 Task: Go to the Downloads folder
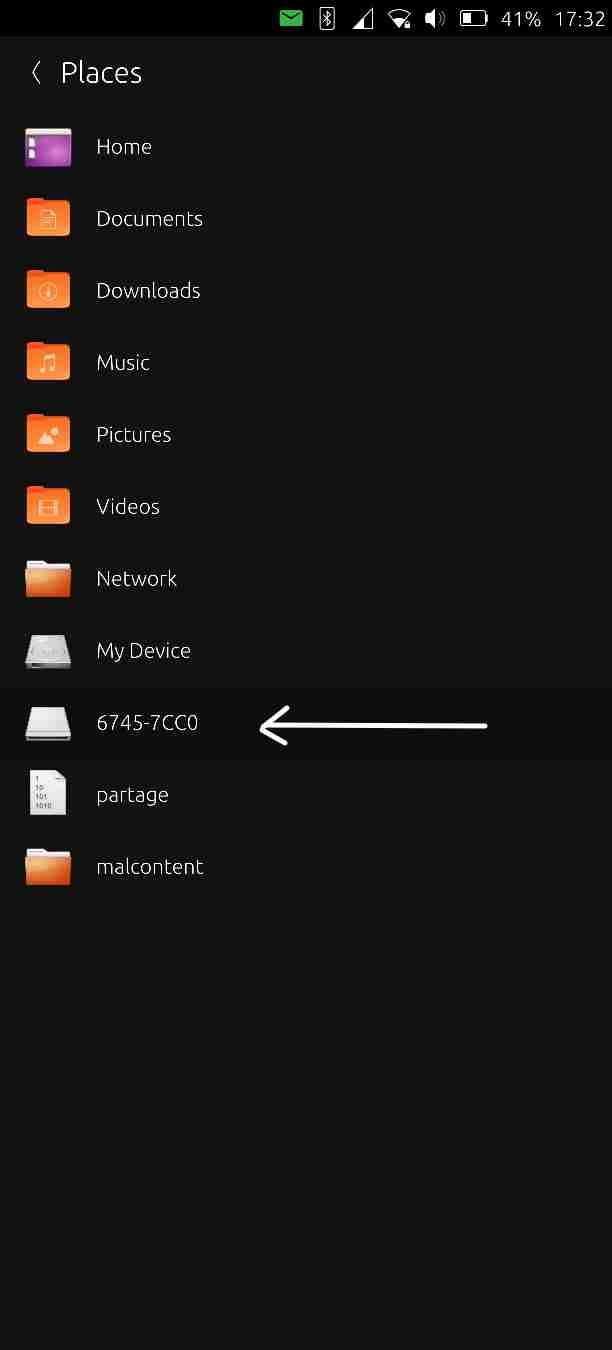[x=306, y=291]
